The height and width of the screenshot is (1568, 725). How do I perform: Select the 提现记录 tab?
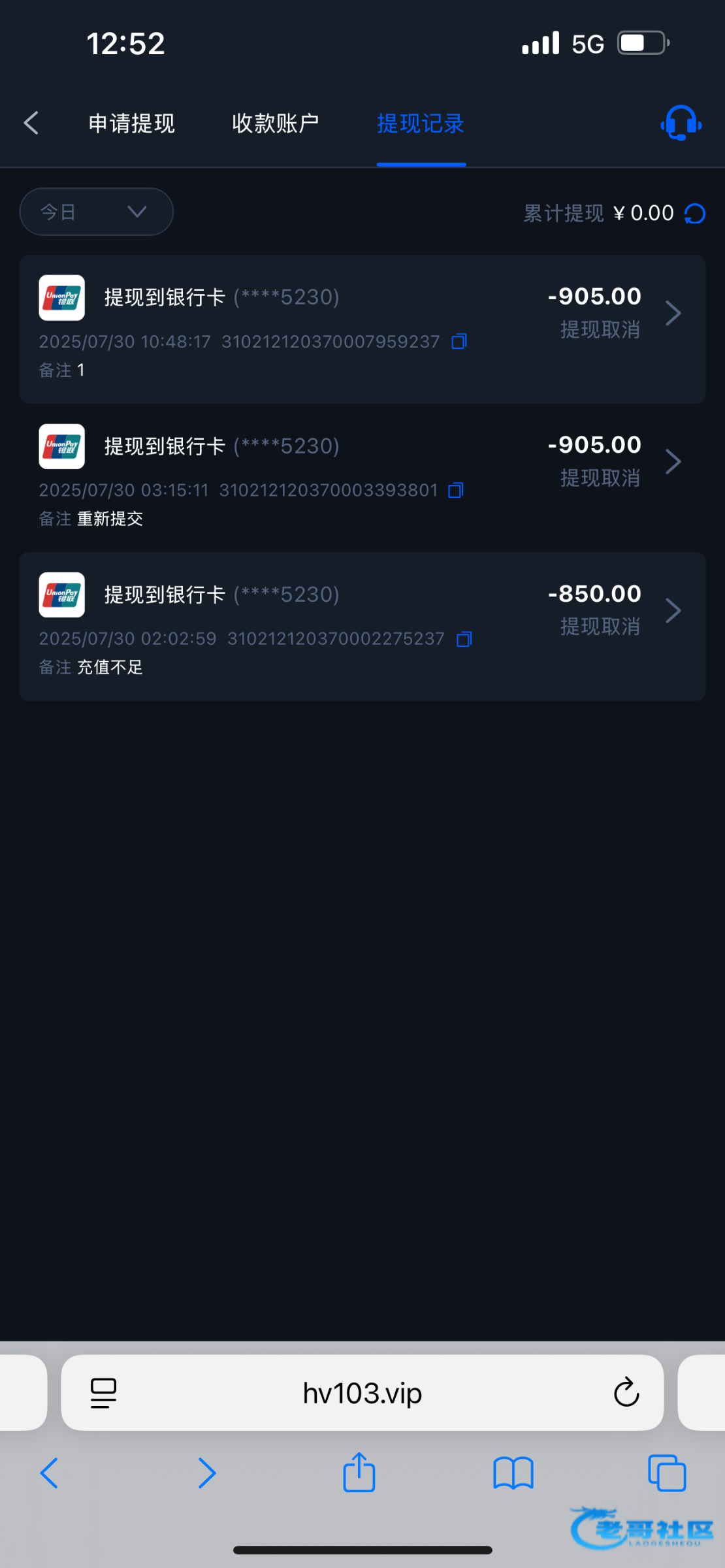421,123
